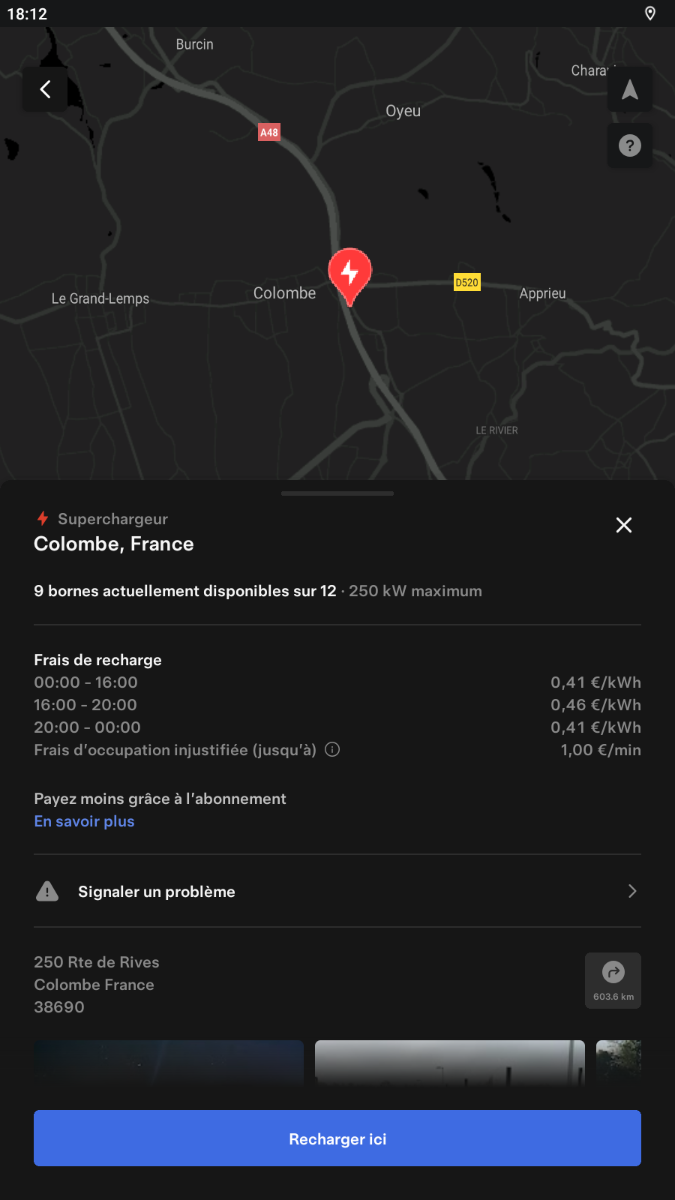Image resolution: width=675 pixels, height=1200 pixels.
Task: View the second station photo
Action: [449, 1064]
